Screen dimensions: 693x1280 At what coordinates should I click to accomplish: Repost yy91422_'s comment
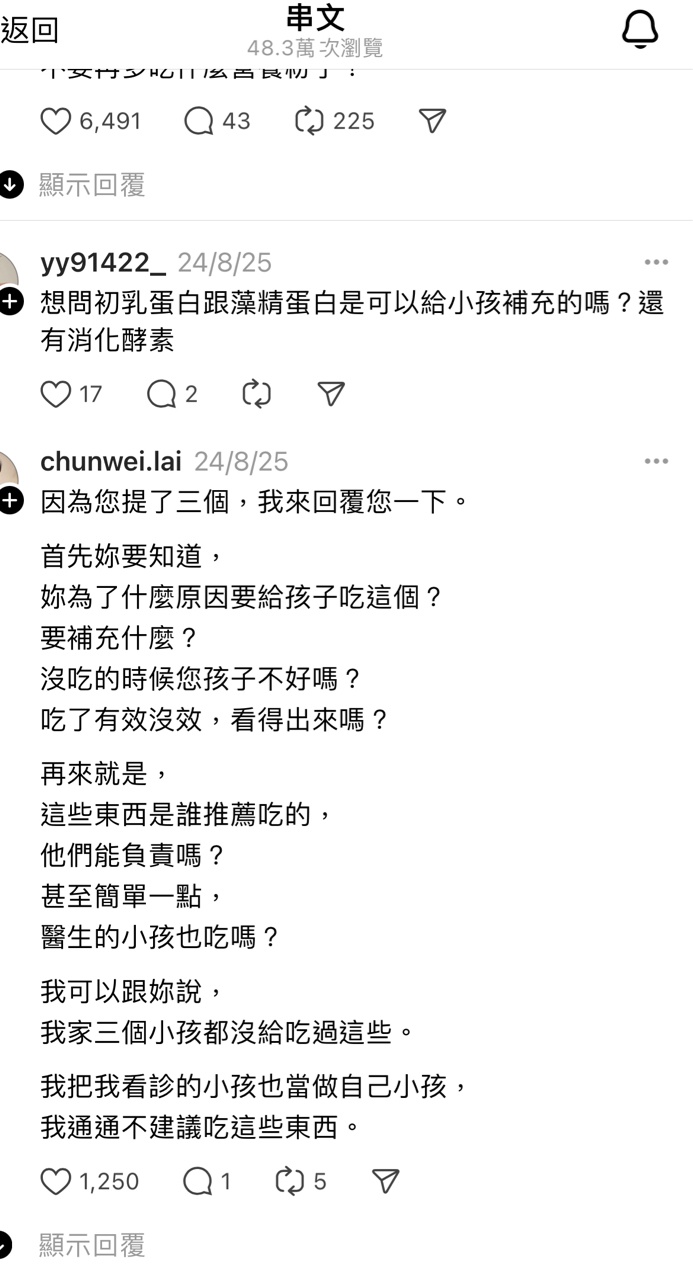click(x=257, y=394)
